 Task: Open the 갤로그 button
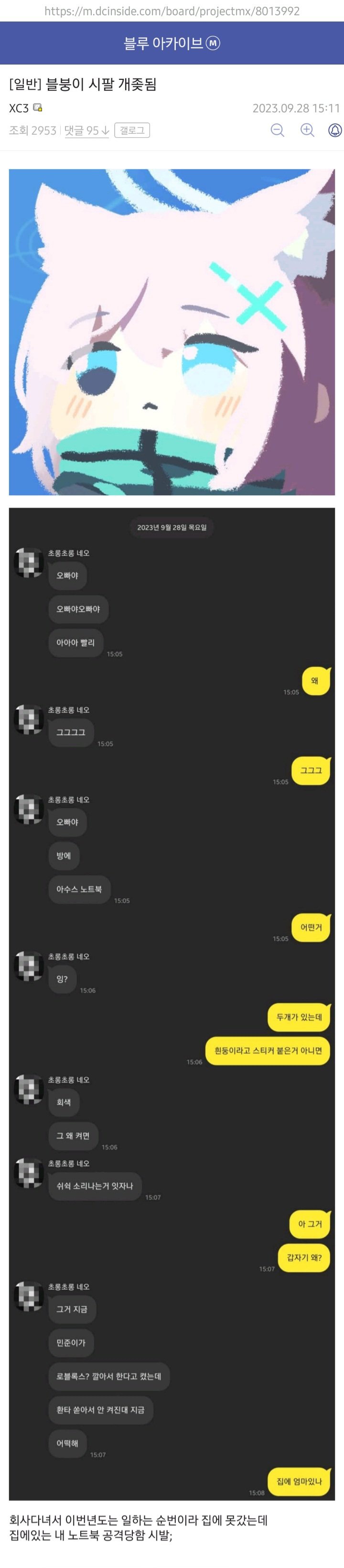pyautogui.click(x=132, y=130)
